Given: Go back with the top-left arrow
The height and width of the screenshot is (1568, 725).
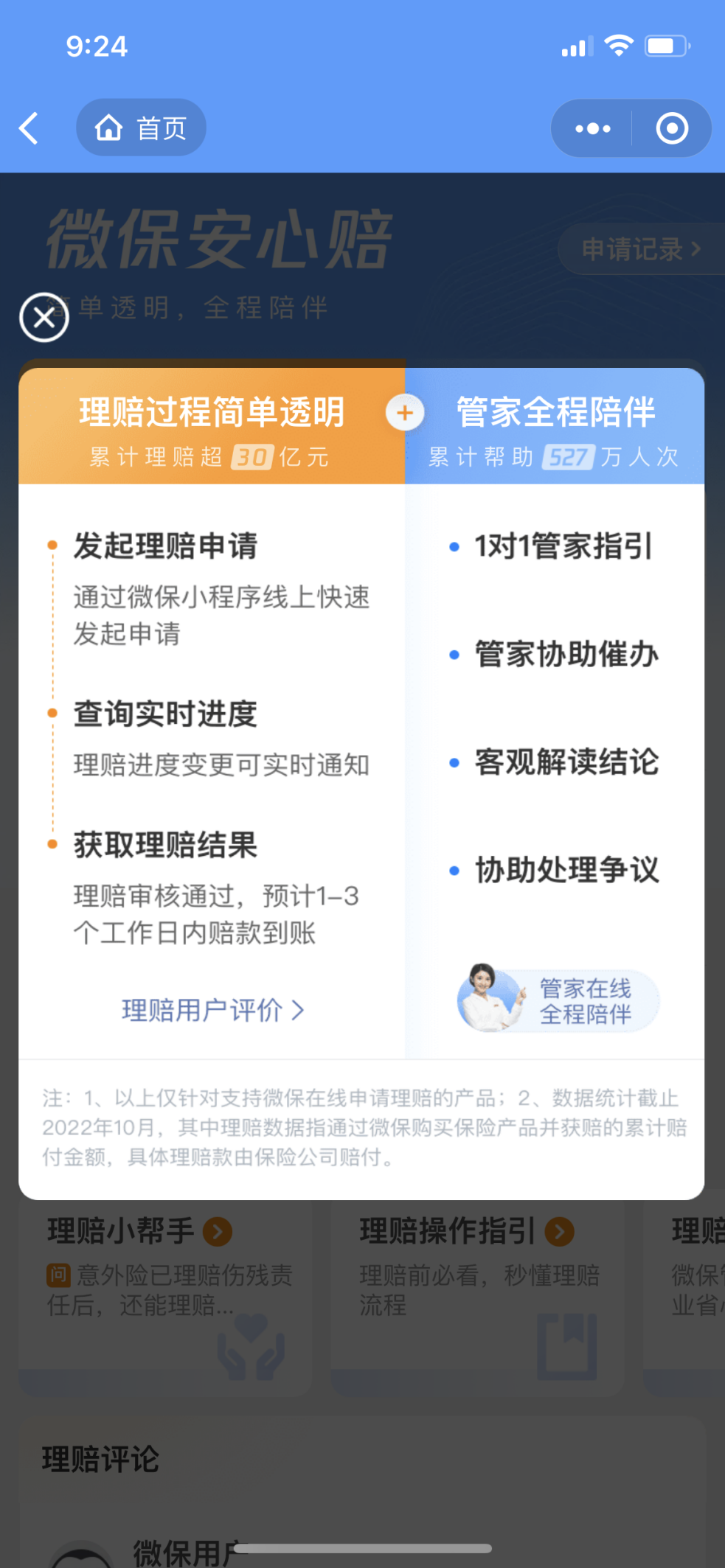Looking at the screenshot, I should coord(30,128).
